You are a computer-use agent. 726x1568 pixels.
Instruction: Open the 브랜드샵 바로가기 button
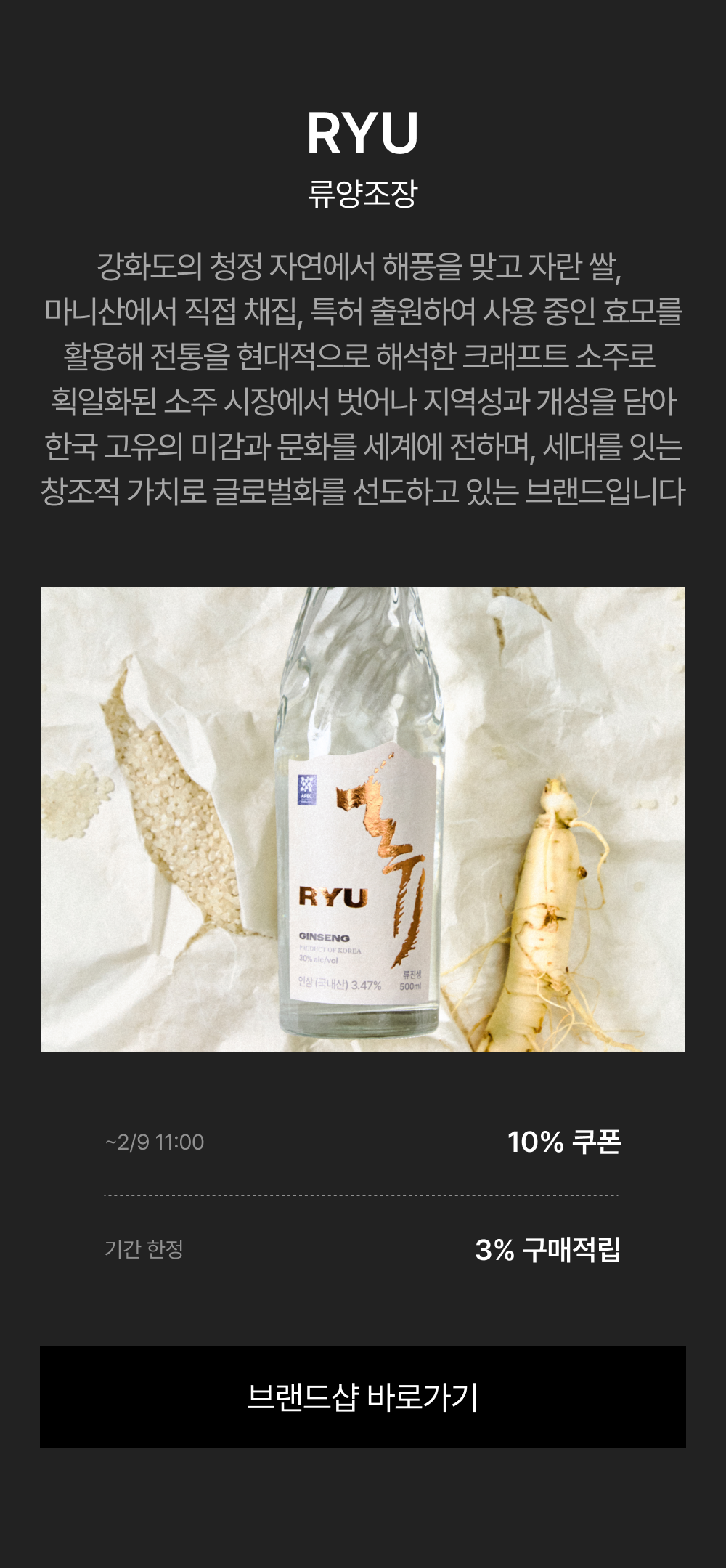(363, 1397)
